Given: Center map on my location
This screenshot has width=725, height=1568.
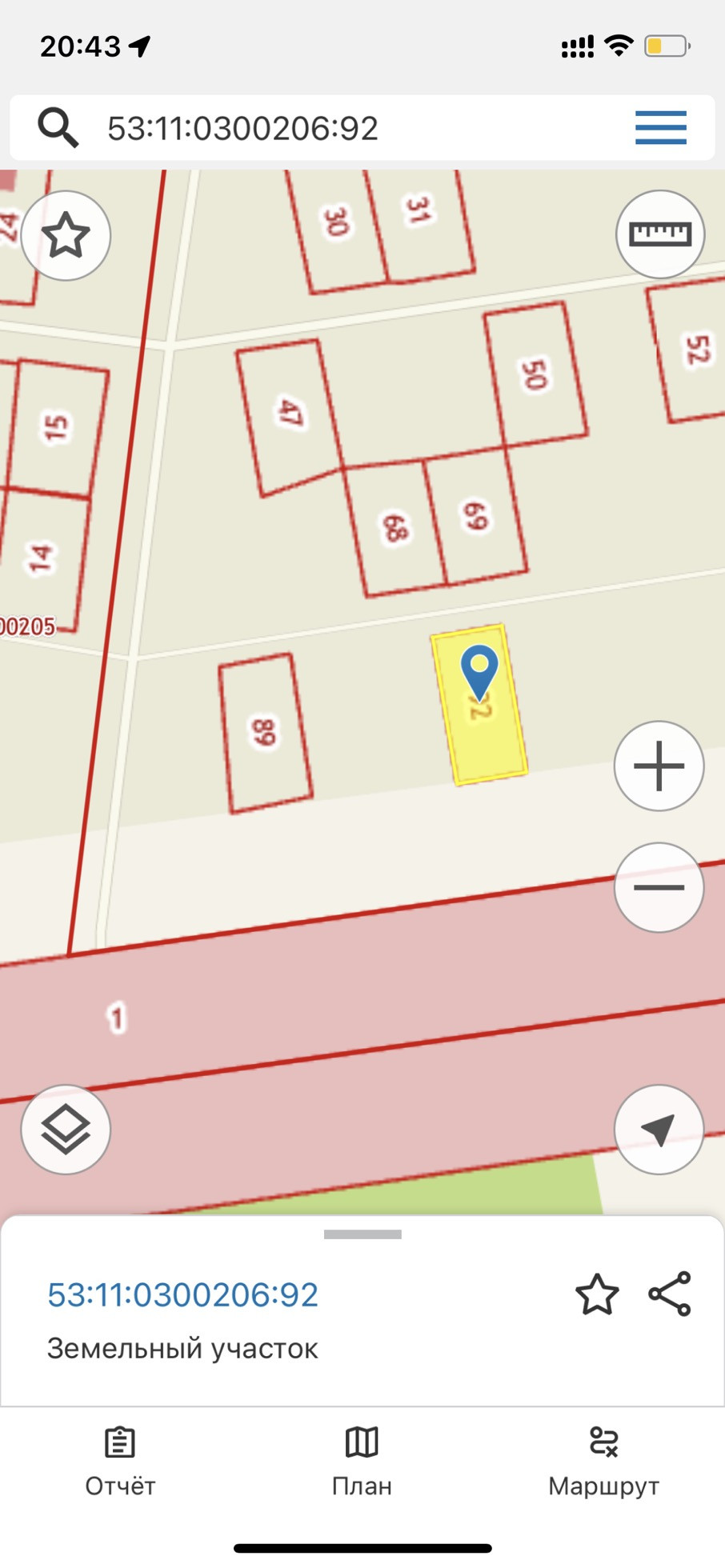Looking at the screenshot, I should pos(659,1130).
